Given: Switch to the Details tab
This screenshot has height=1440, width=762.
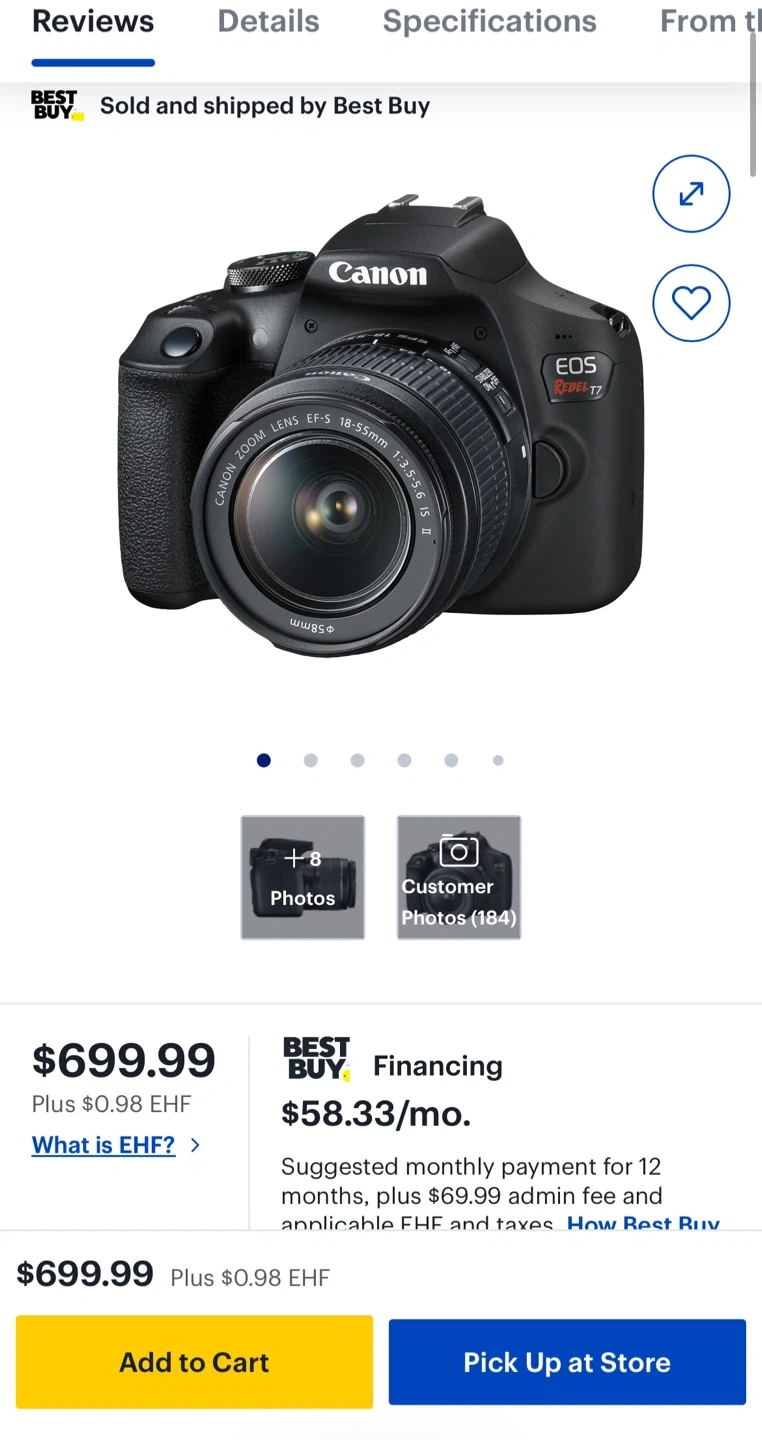Looking at the screenshot, I should pos(268,22).
